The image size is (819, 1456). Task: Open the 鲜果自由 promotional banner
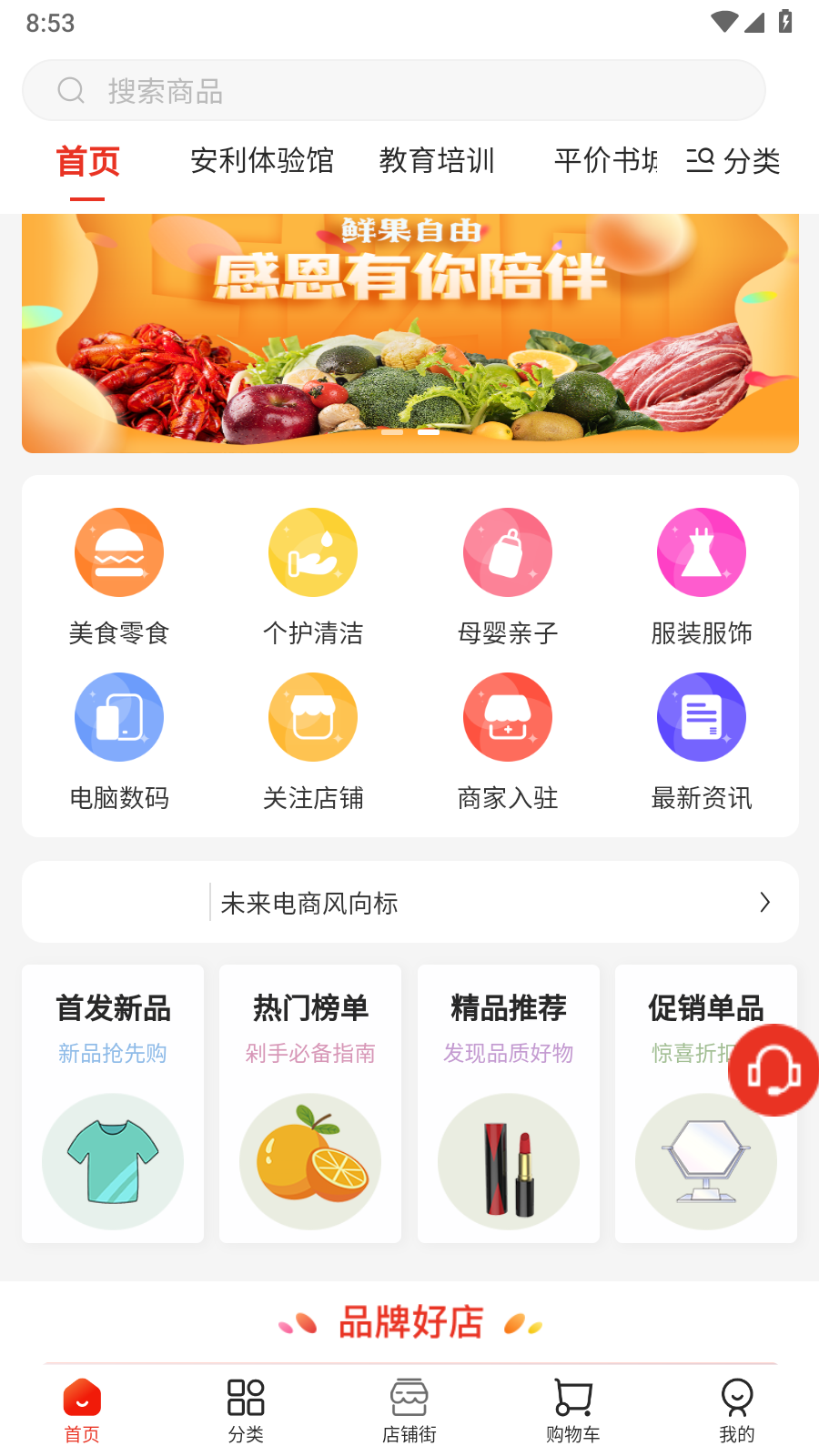[409, 333]
